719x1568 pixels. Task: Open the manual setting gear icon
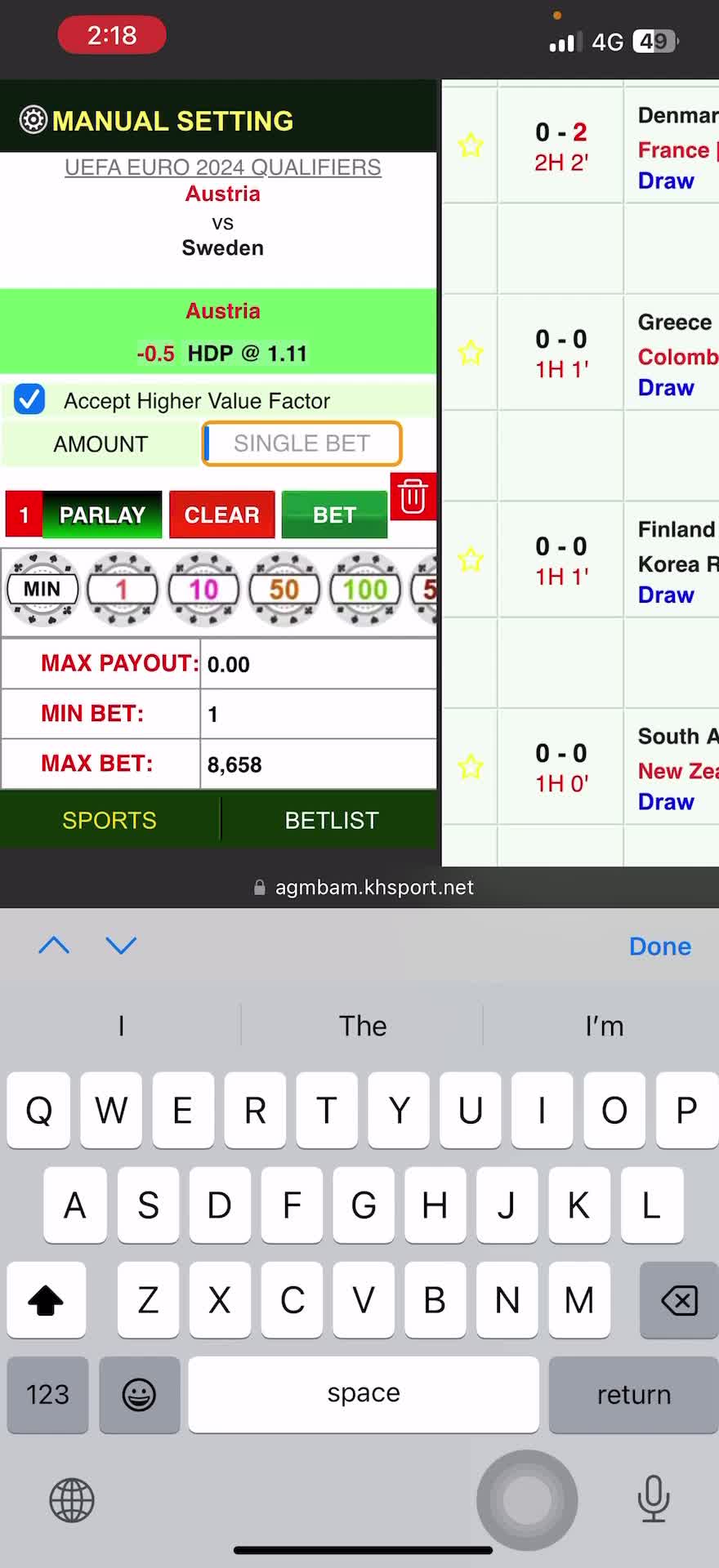(x=33, y=120)
